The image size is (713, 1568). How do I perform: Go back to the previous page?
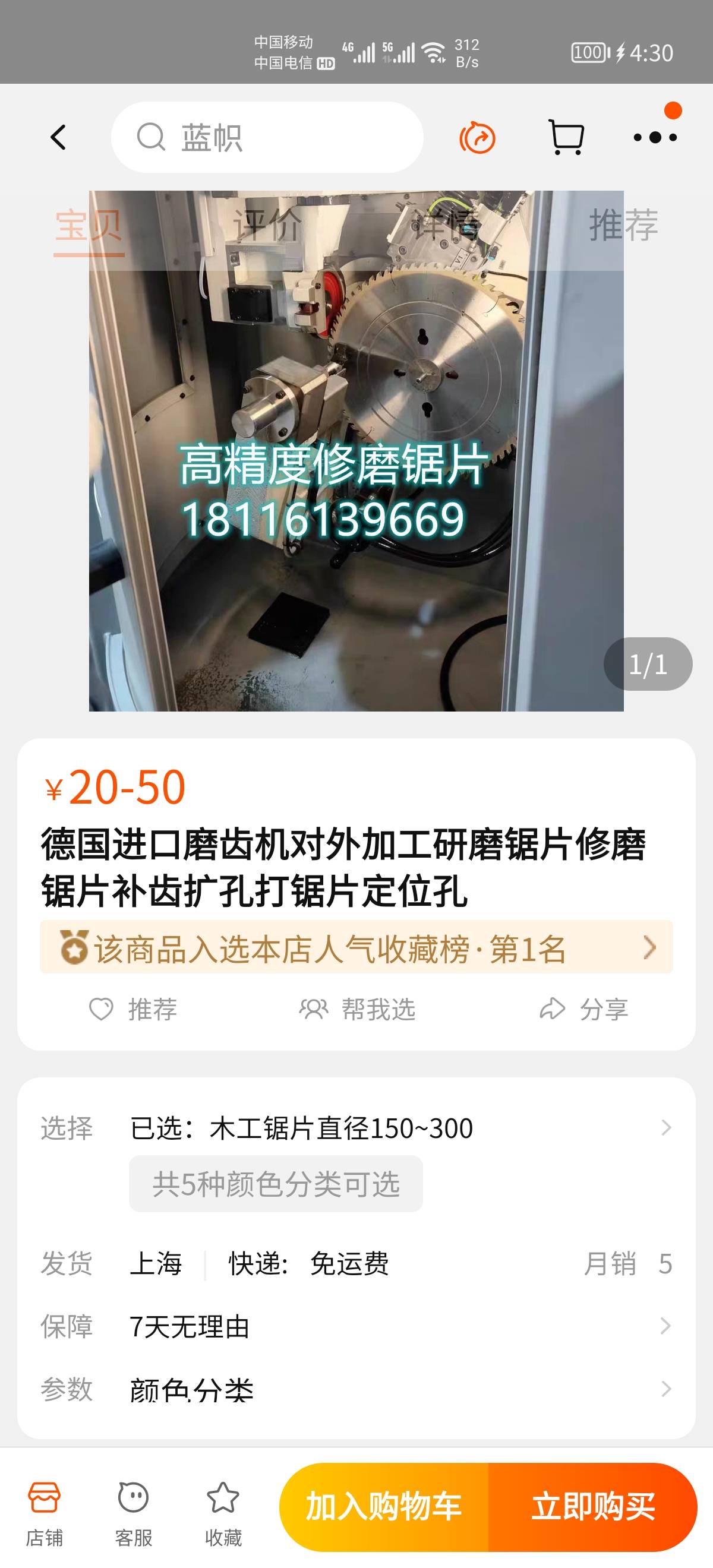coord(58,137)
